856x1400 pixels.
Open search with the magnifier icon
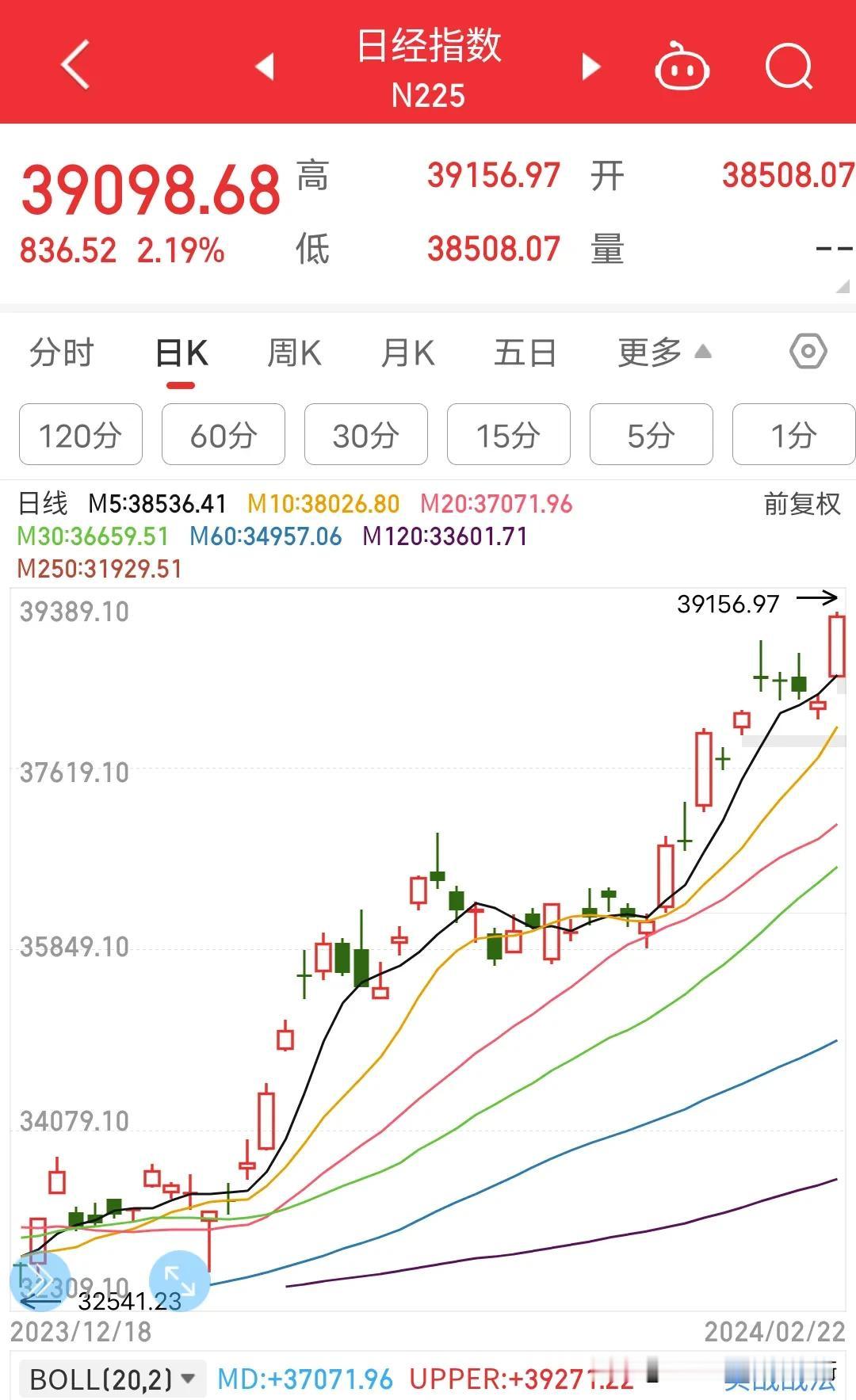point(789,67)
